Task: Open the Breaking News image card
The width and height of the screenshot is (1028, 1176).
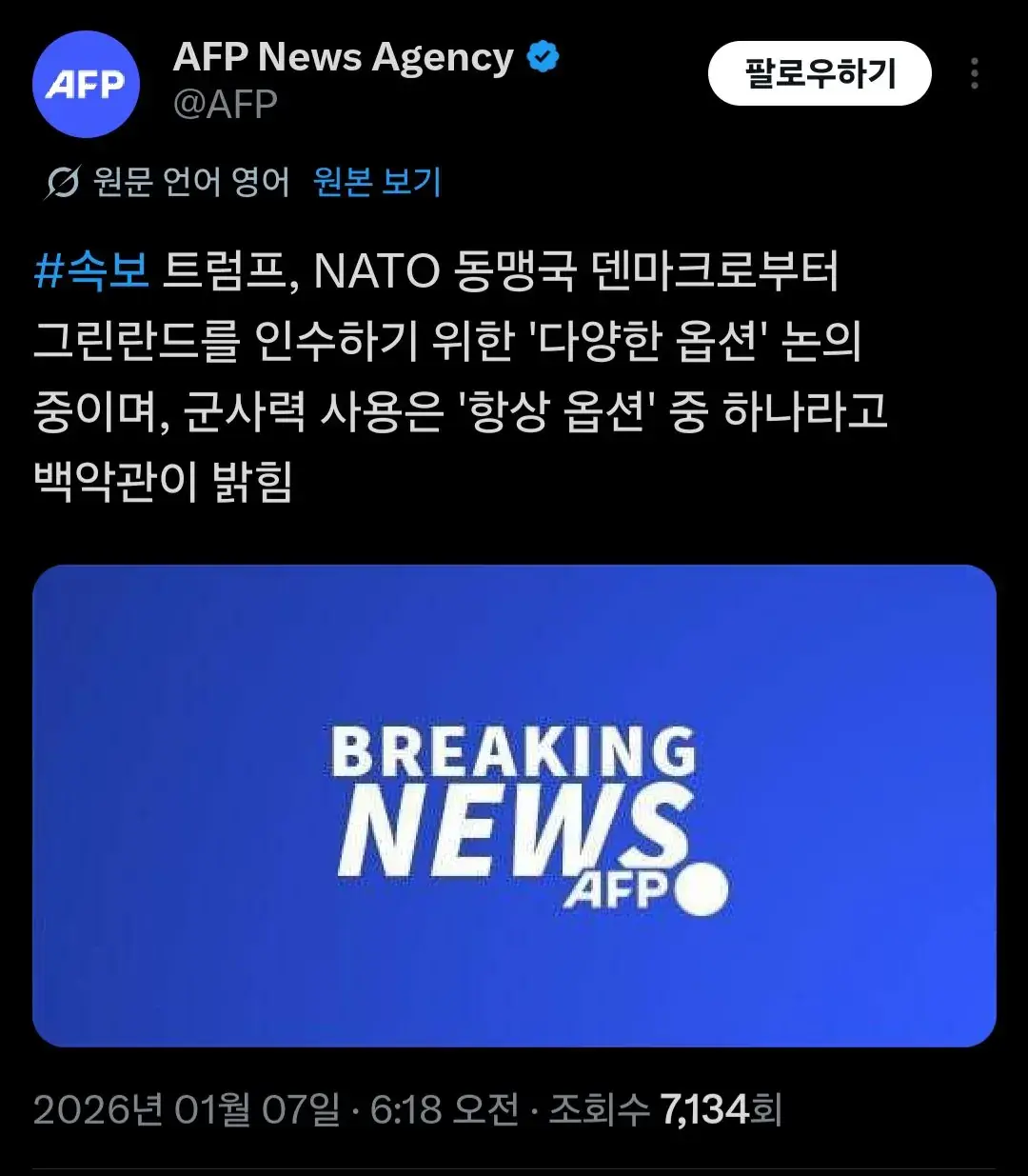Action: click(514, 806)
